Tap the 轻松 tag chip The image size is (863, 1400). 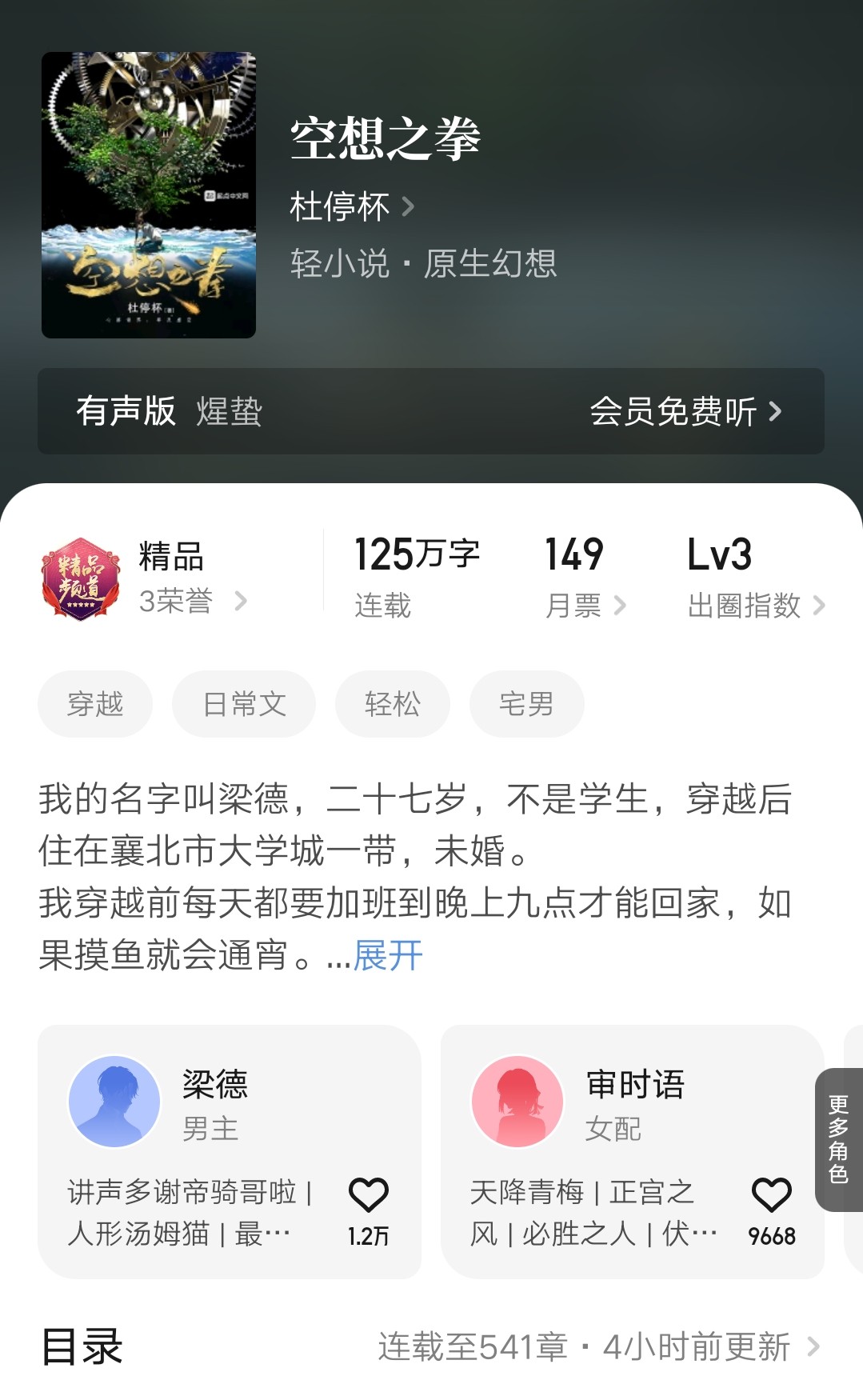click(x=392, y=704)
